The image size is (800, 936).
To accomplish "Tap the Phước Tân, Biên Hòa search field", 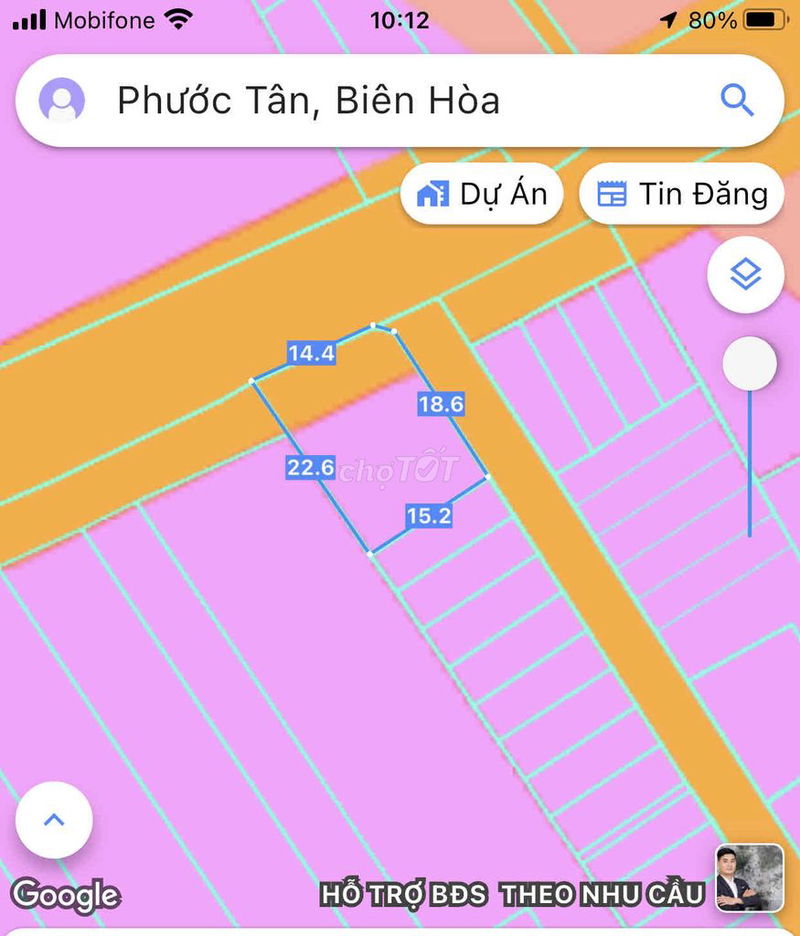I will tap(400, 101).
